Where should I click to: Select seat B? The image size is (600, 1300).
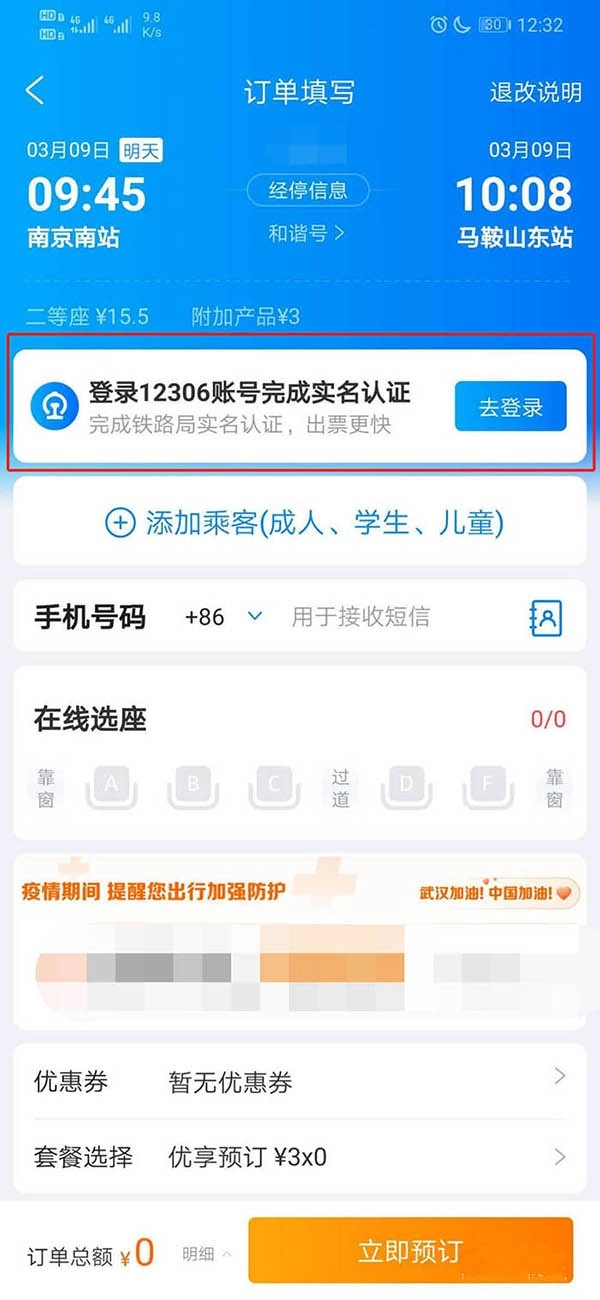pyautogui.click(x=194, y=786)
